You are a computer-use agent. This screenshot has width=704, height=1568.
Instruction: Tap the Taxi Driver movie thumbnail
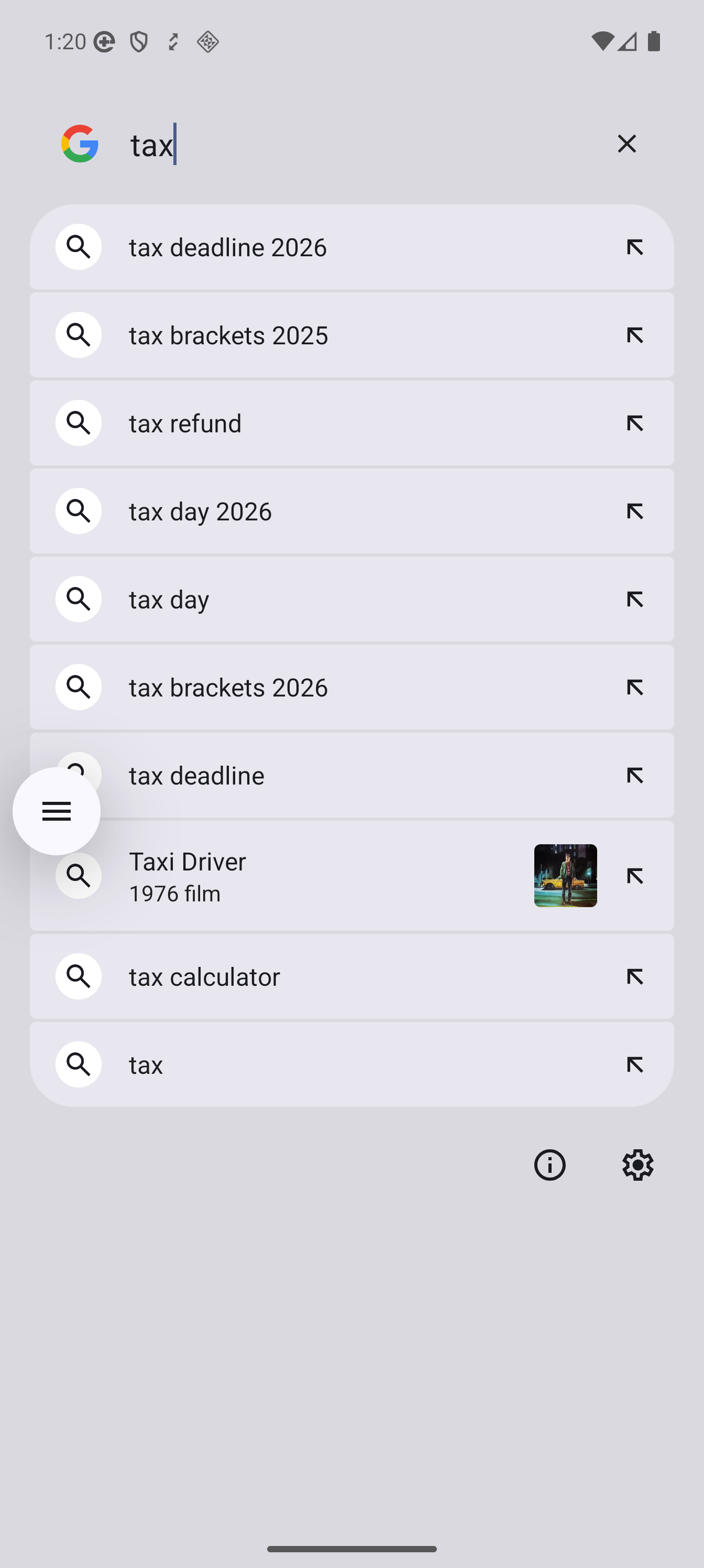(x=565, y=875)
